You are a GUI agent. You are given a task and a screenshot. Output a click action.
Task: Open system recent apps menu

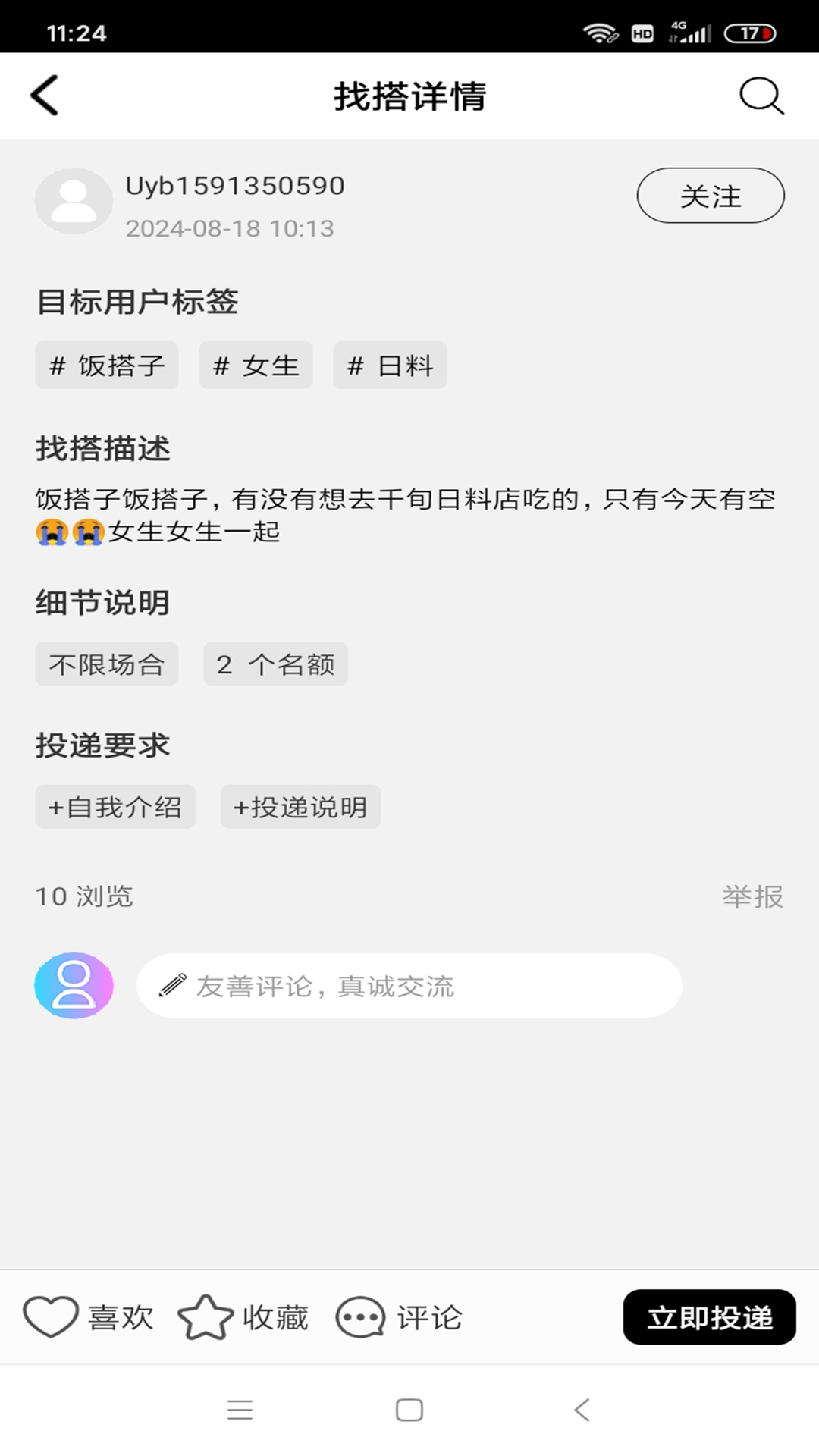click(240, 1410)
